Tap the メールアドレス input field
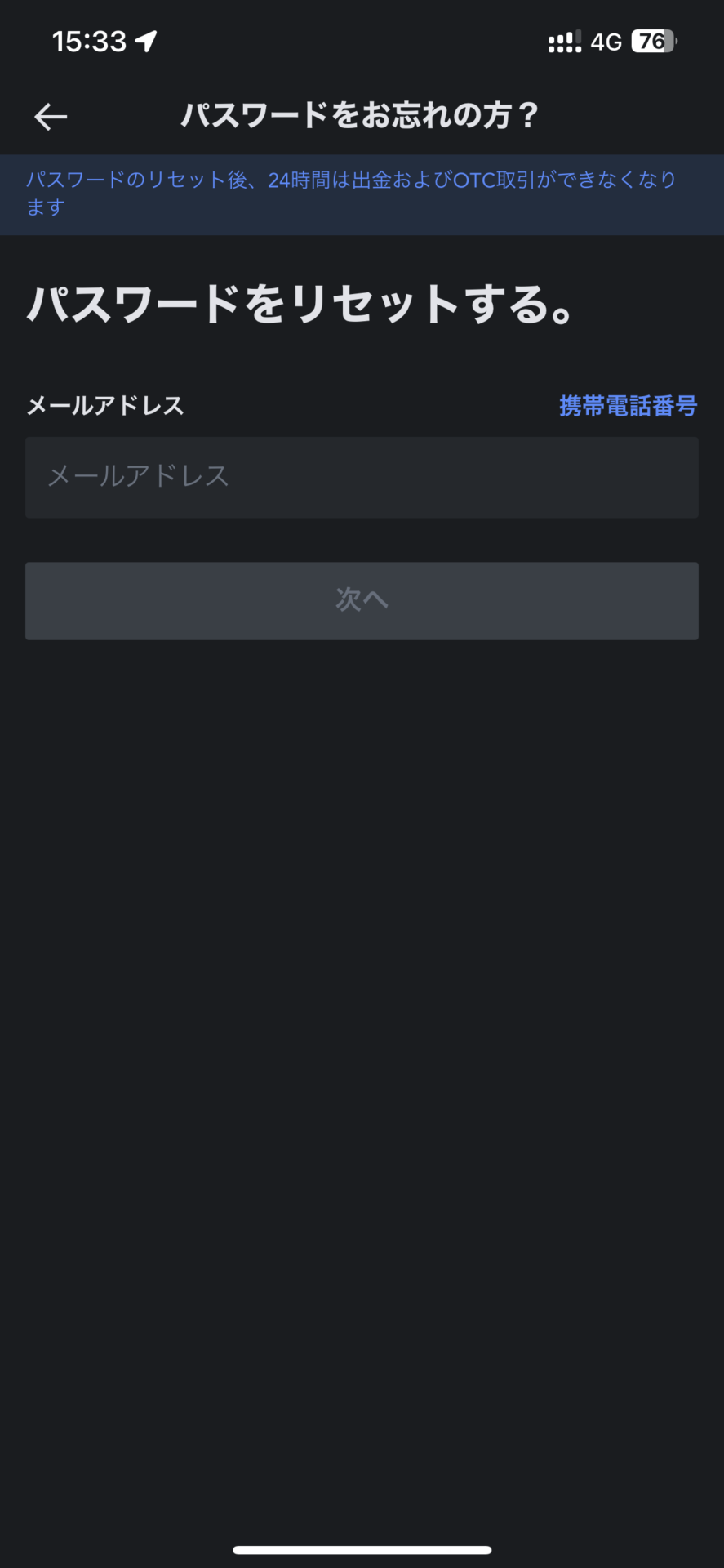 pyautogui.click(x=362, y=477)
